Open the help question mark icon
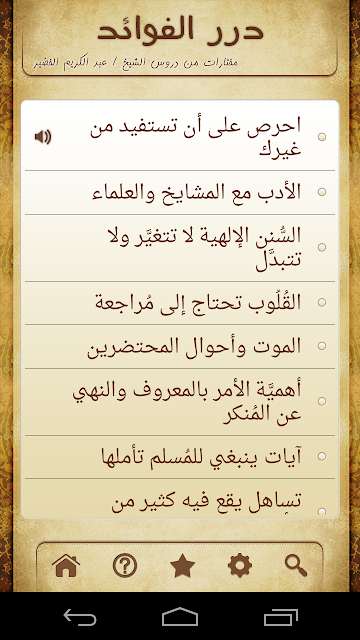The height and width of the screenshot is (640, 360). [124, 566]
